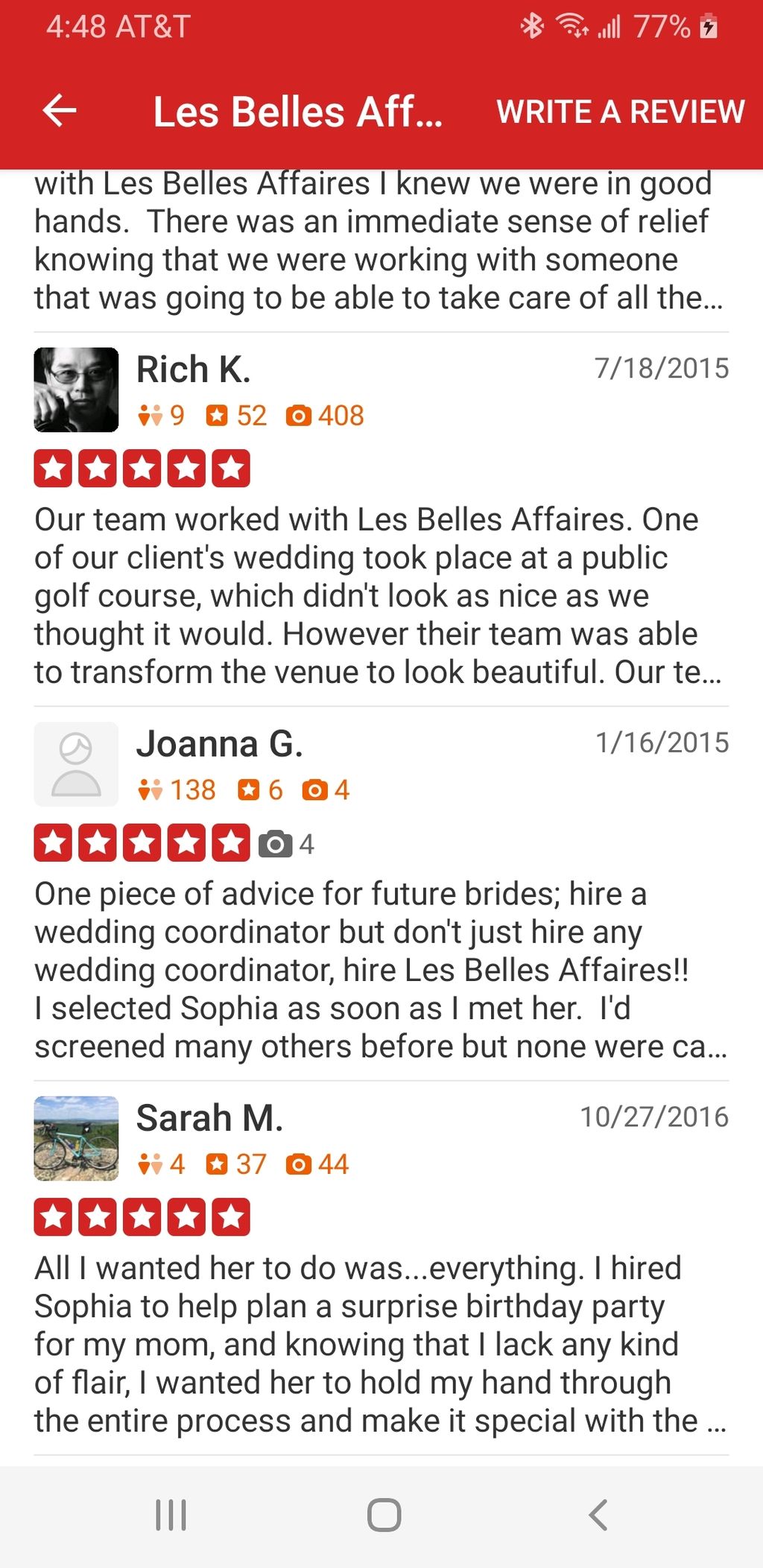
Task: View Sarah M.'s profile picture
Action: pos(76,1138)
